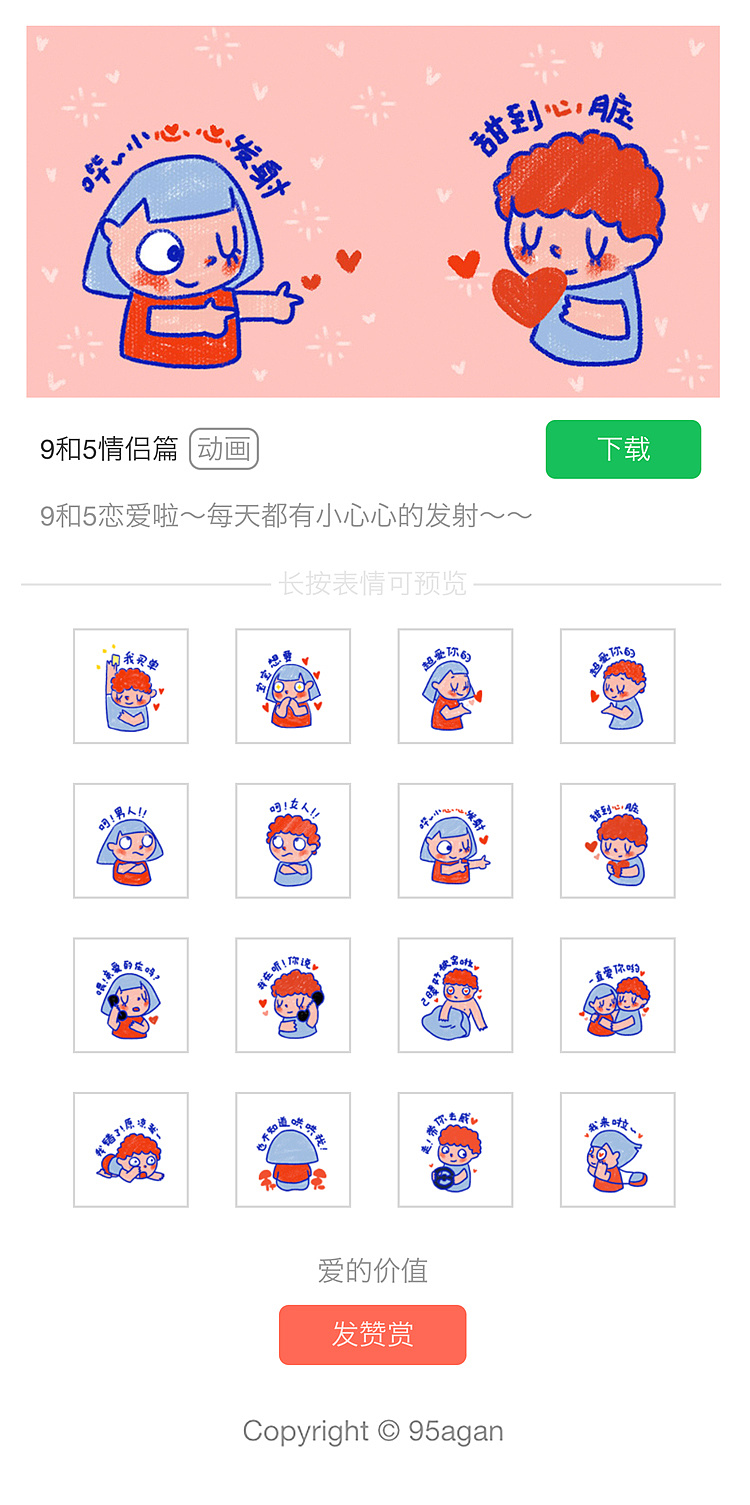Select the 宝宝想要 sticker
This screenshot has height=1505, width=750.
coord(293,686)
